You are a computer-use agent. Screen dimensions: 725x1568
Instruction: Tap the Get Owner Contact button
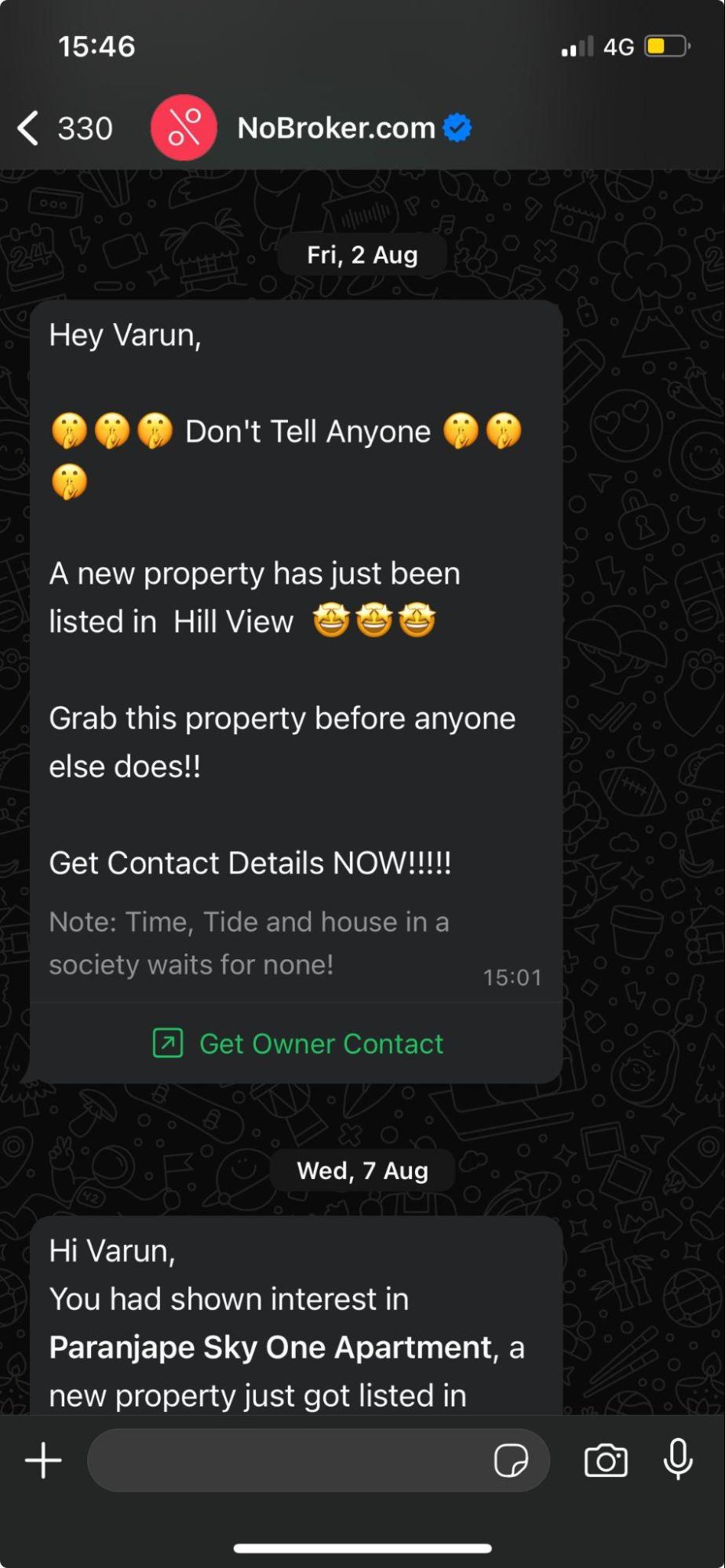click(298, 1043)
